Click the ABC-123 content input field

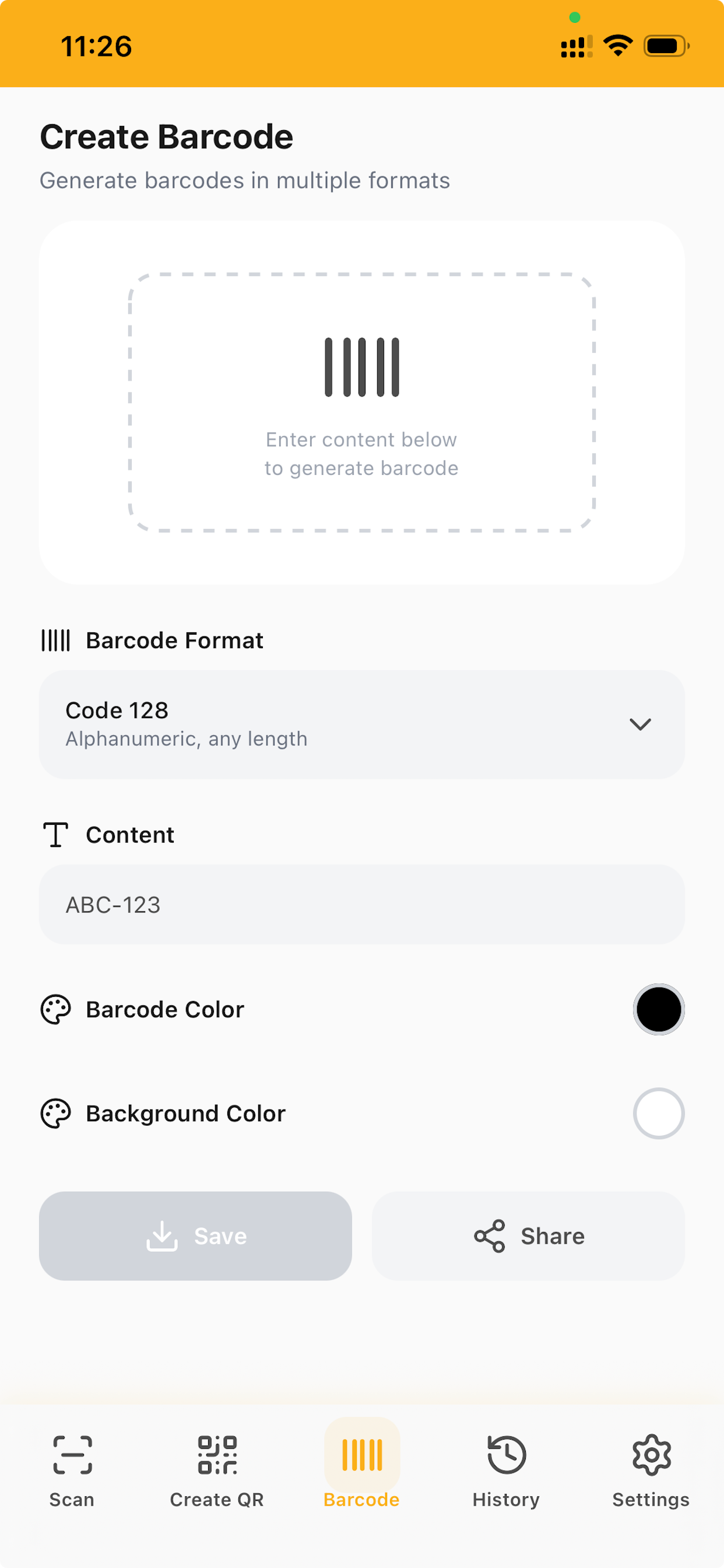362,905
